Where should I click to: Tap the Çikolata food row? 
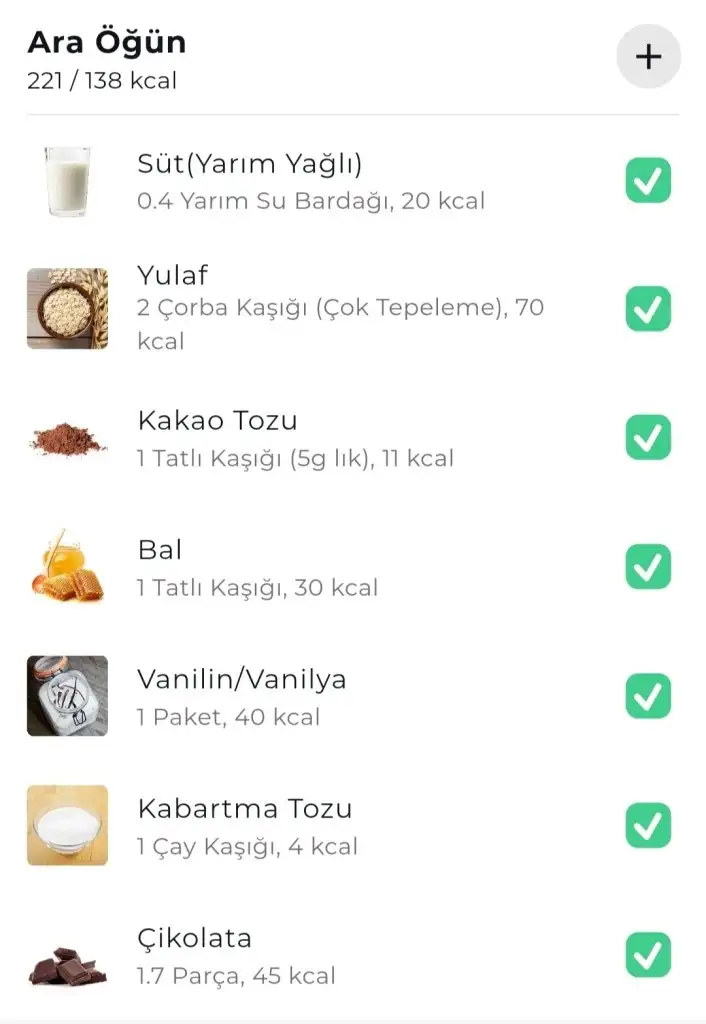236,955
